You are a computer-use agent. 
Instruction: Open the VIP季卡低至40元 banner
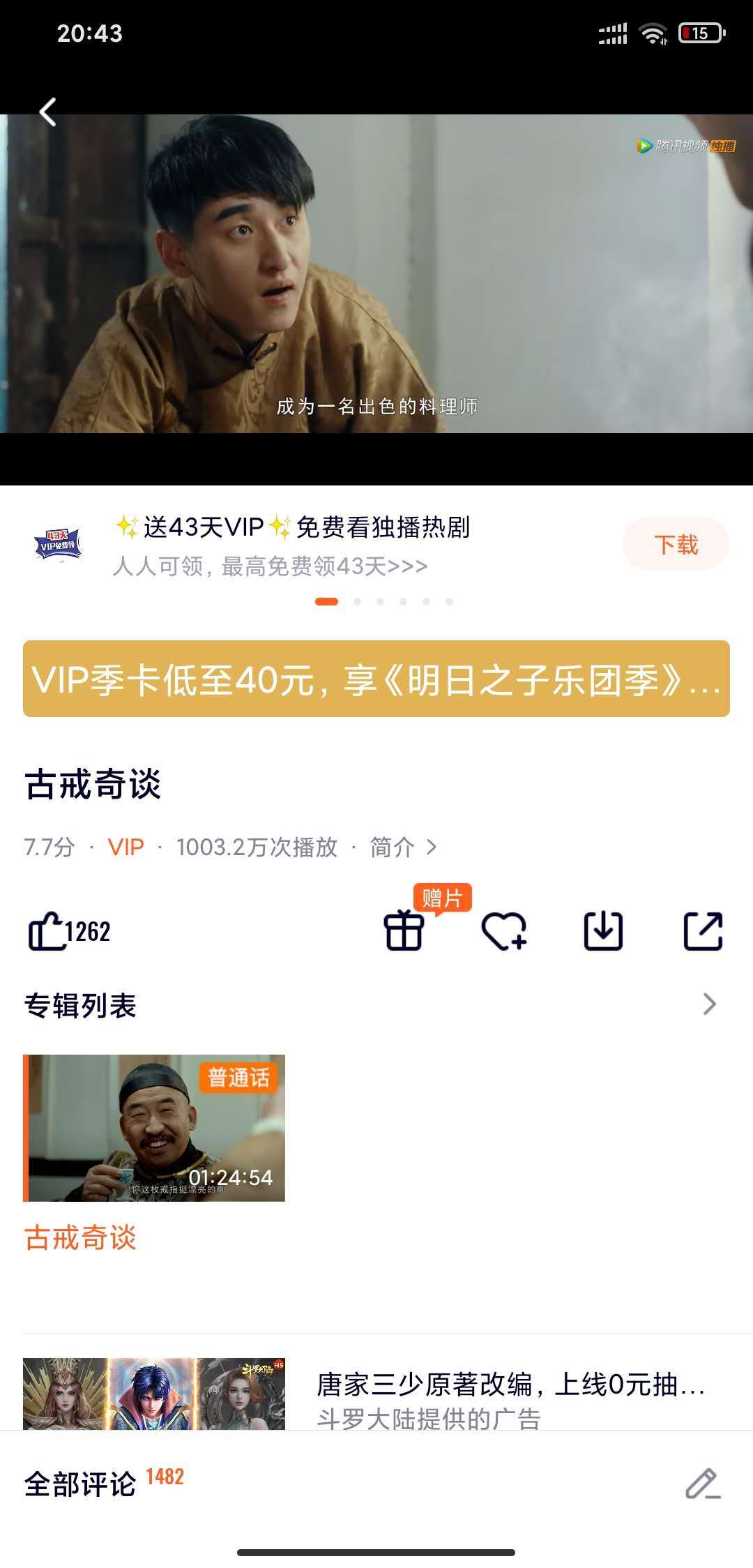(x=376, y=679)
